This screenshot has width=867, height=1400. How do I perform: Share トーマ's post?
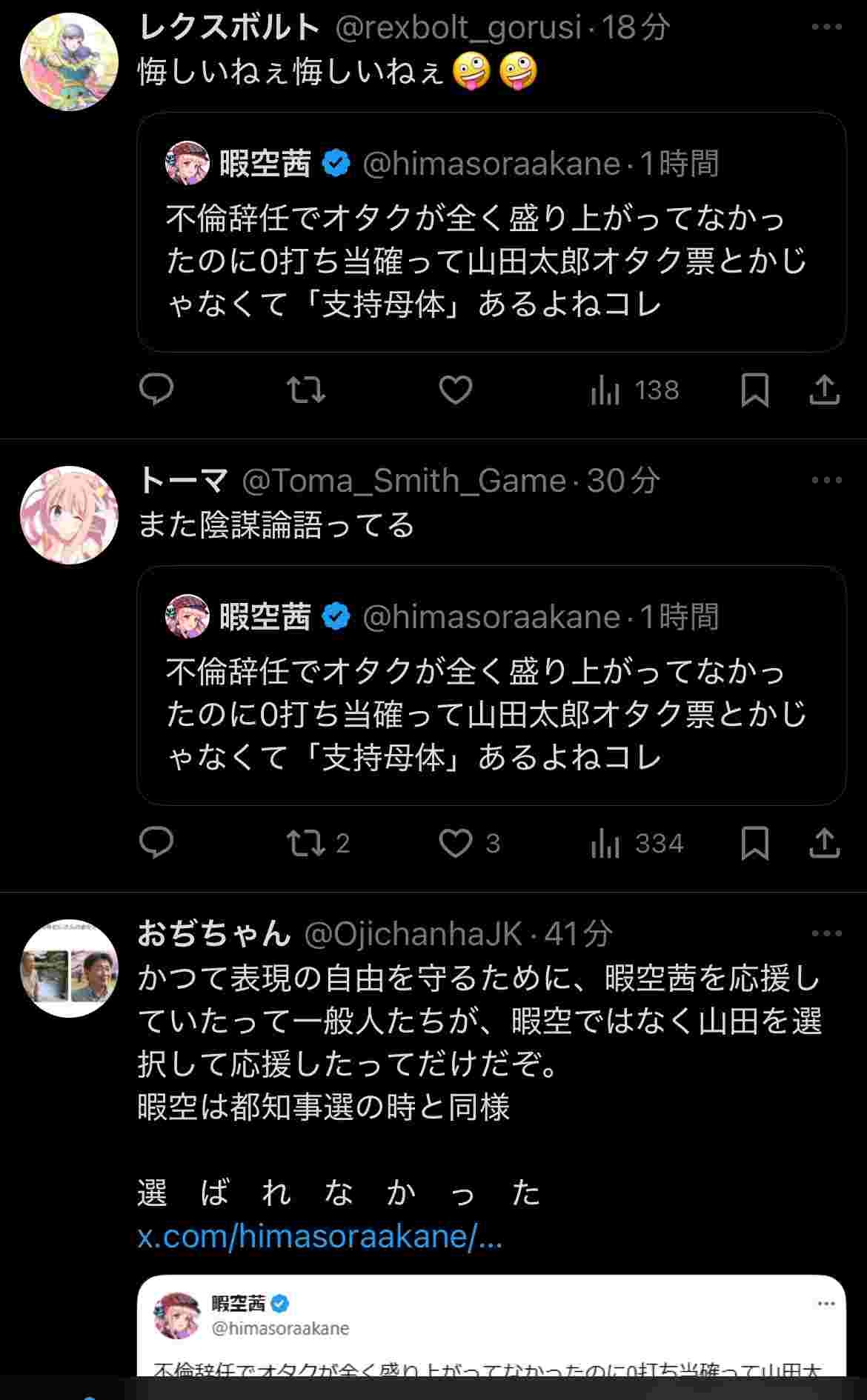point(824,843)
